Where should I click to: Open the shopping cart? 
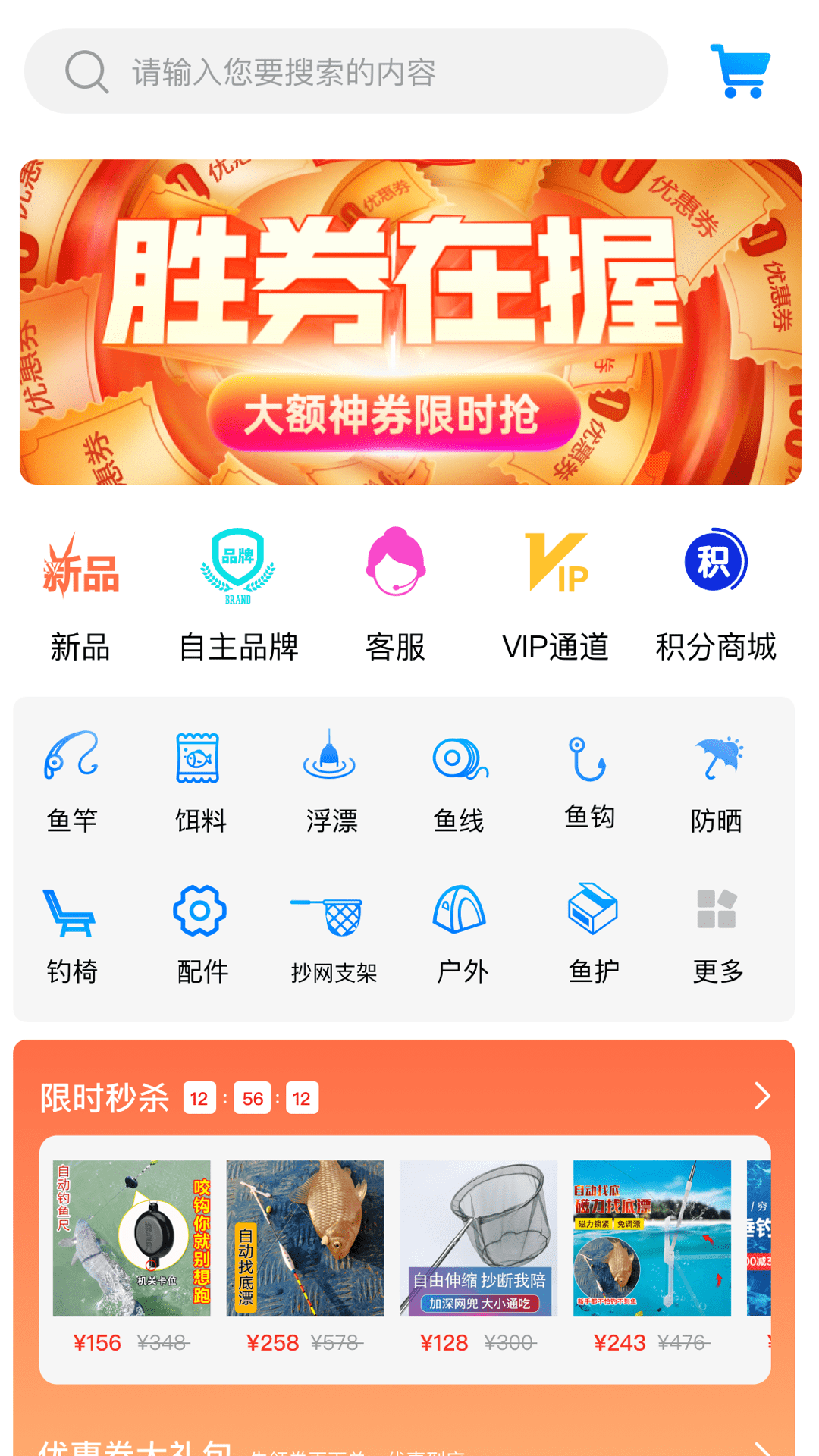coord(740,71)
